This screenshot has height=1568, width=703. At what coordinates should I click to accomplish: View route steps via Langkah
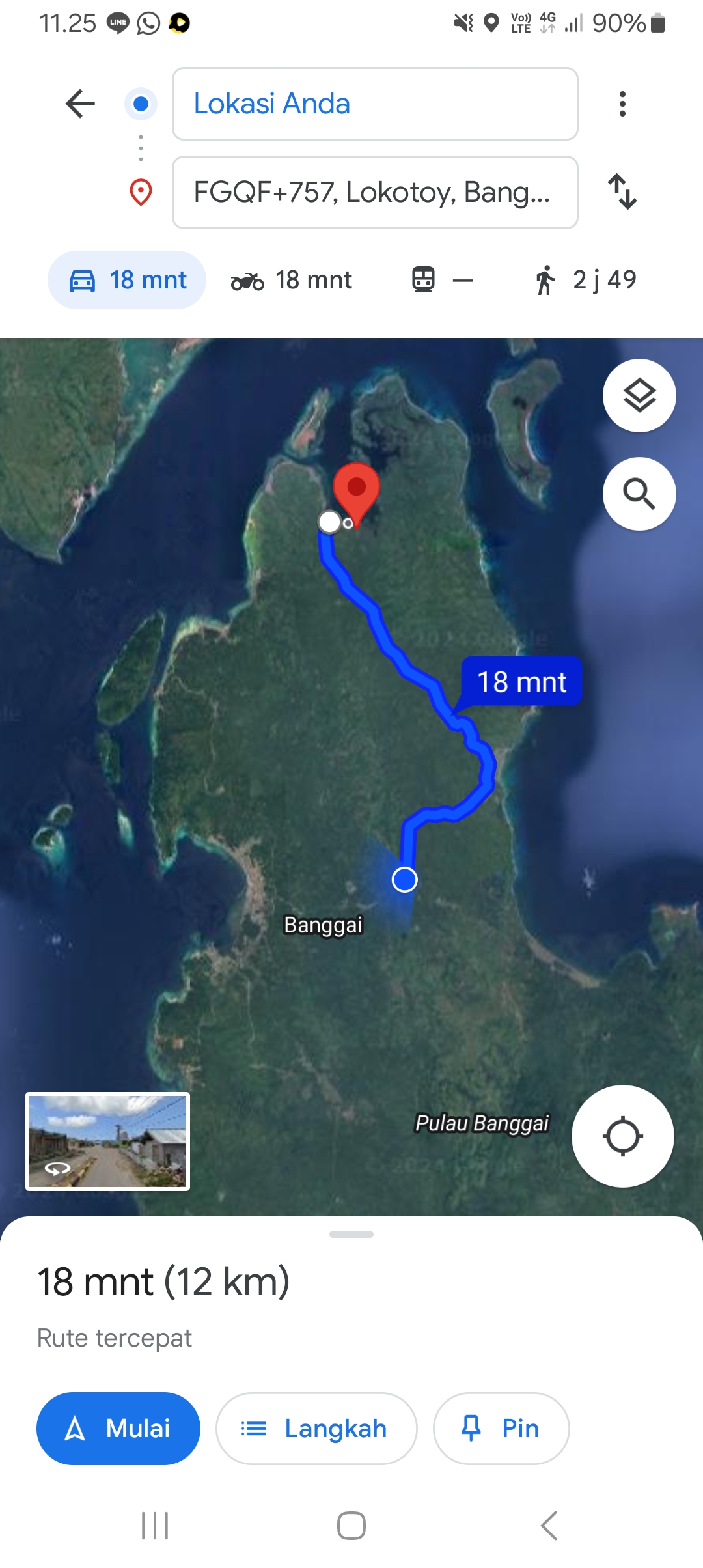click(x=316, y=1429)
